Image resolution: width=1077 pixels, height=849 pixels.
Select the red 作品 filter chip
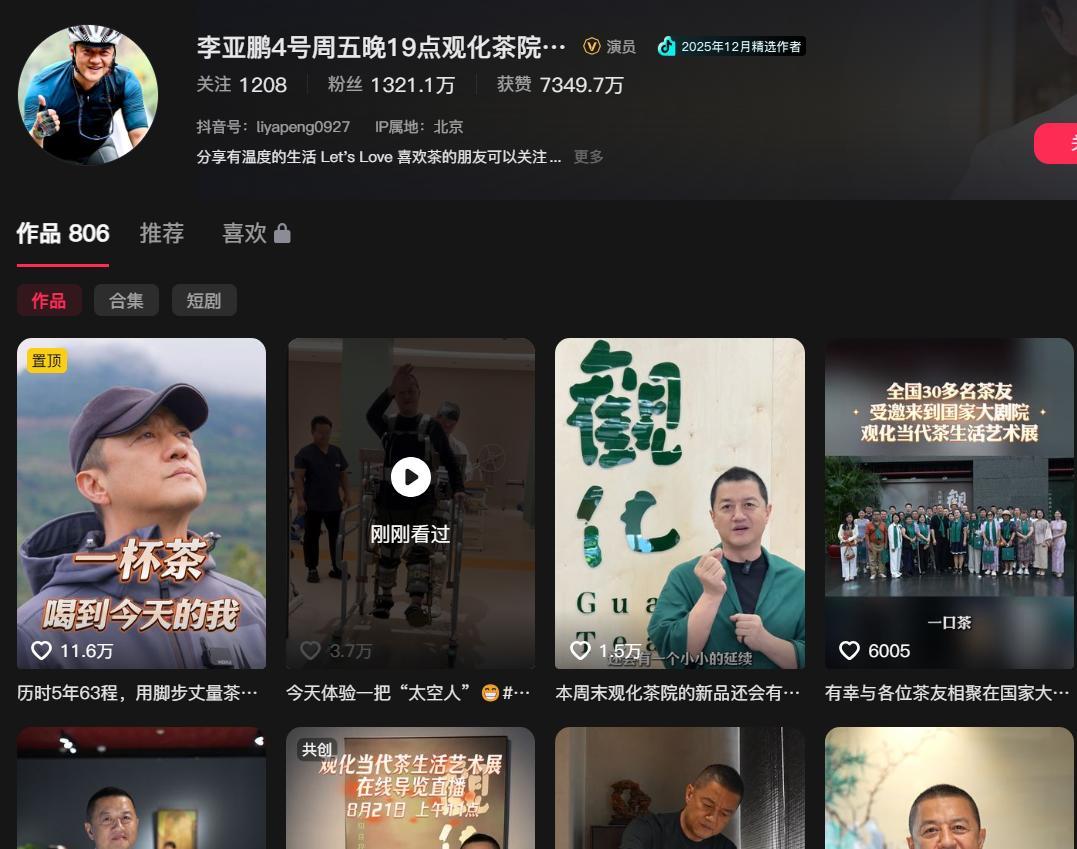(x=49, y=300)
